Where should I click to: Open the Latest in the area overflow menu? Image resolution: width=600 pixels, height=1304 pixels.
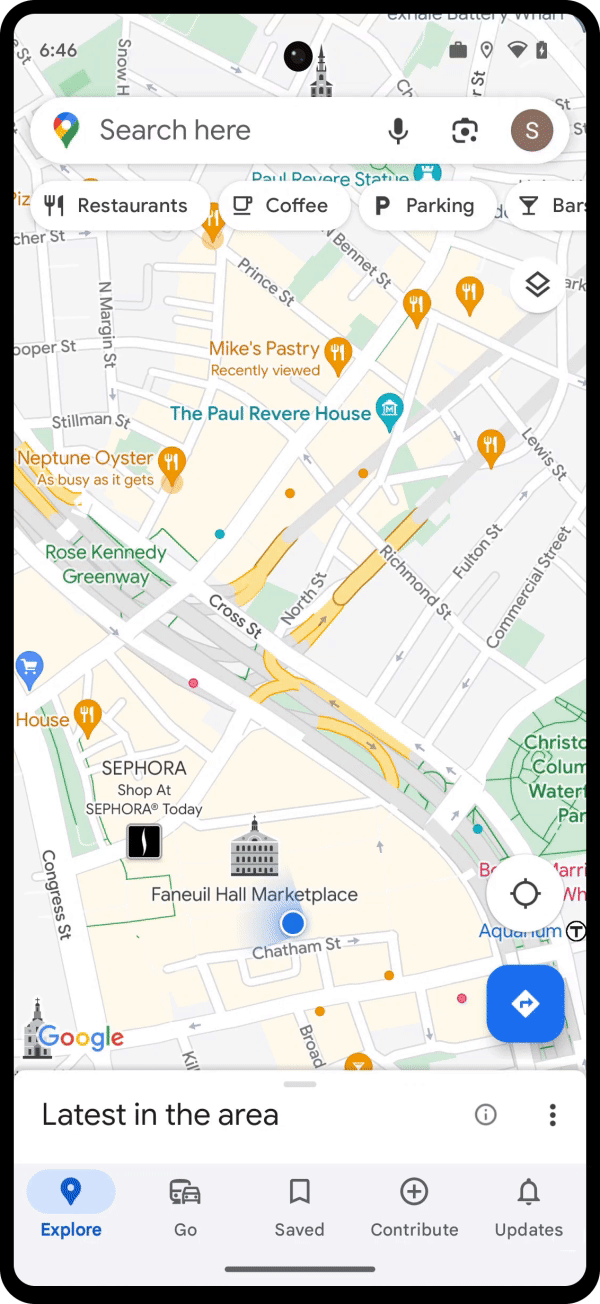(552, 1114)
